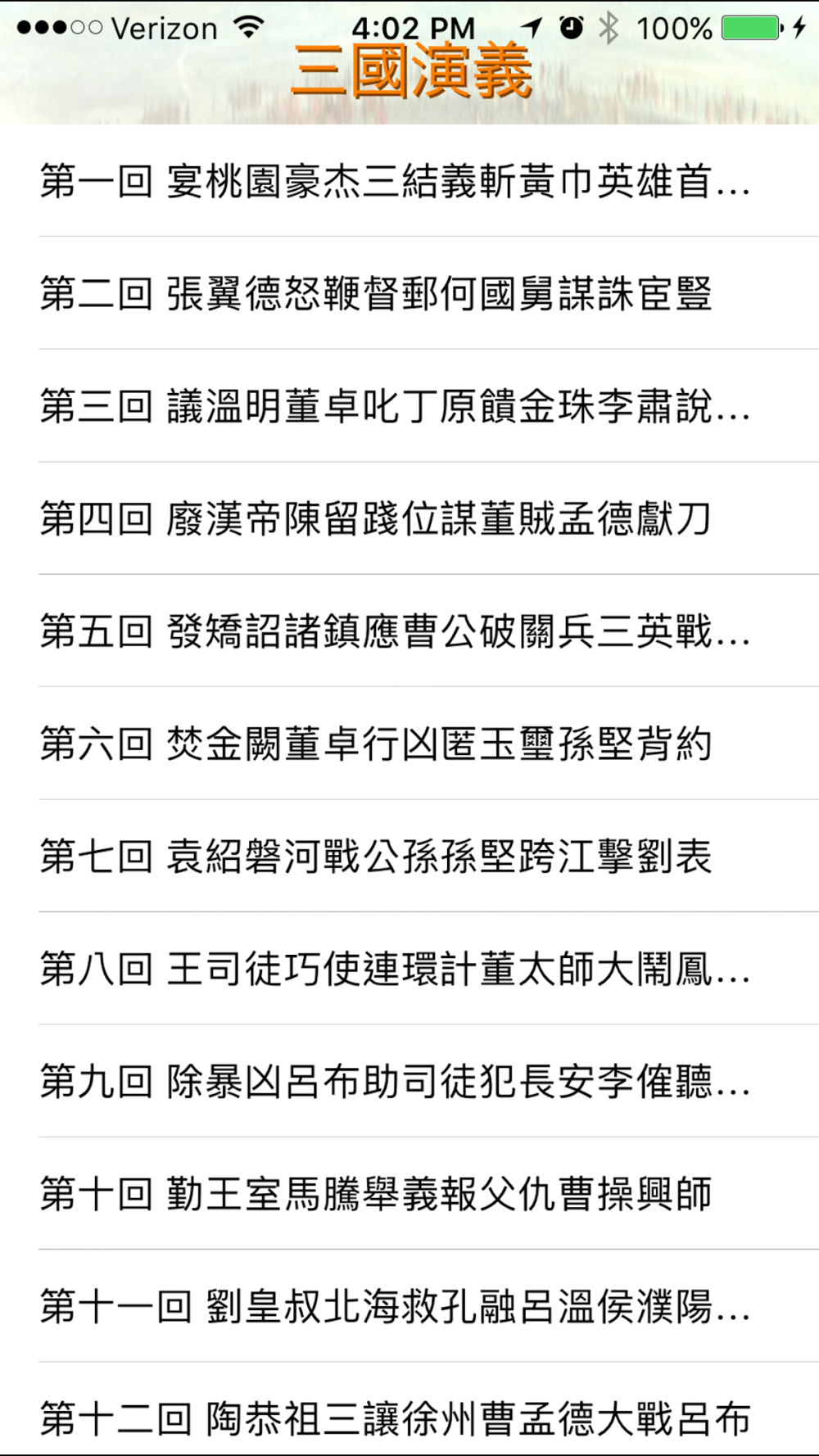The height and width of the screenshot is (1456, 819).
Task: Tap chapter 第五回 發矯詔諸鎮應曹公
Action: tap(409, 631)
